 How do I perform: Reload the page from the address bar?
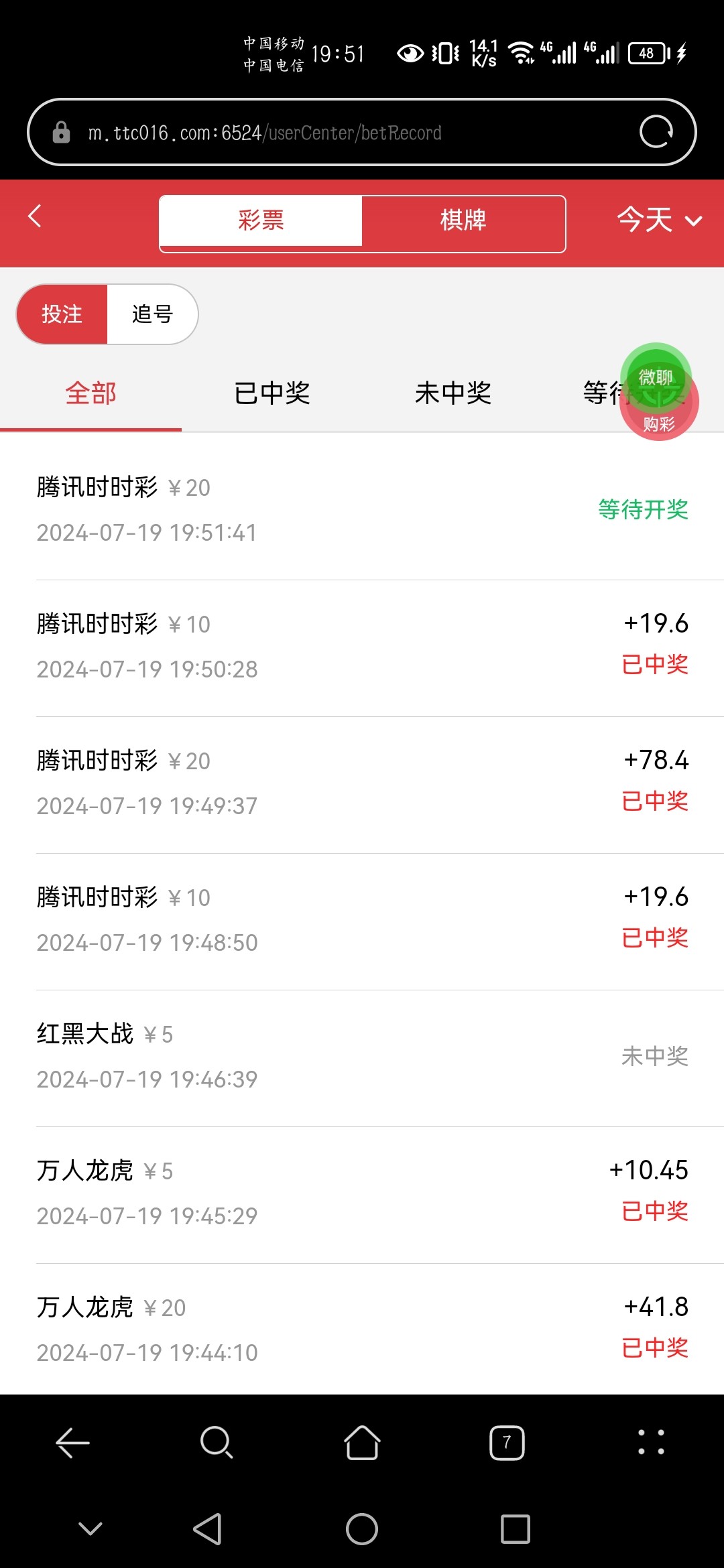(x=656, y=132)
